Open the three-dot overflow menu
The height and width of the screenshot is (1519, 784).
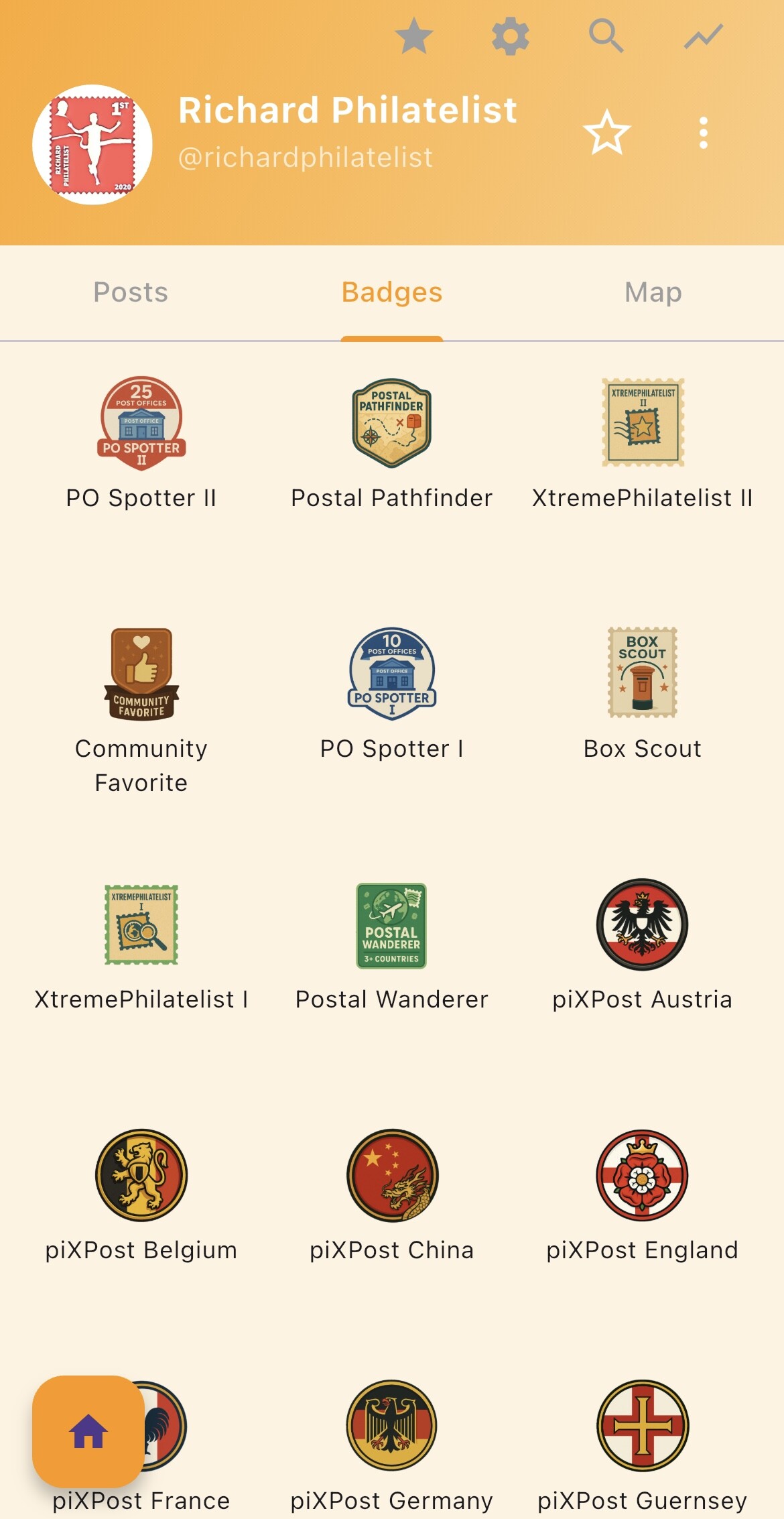(x=703, y=133)
